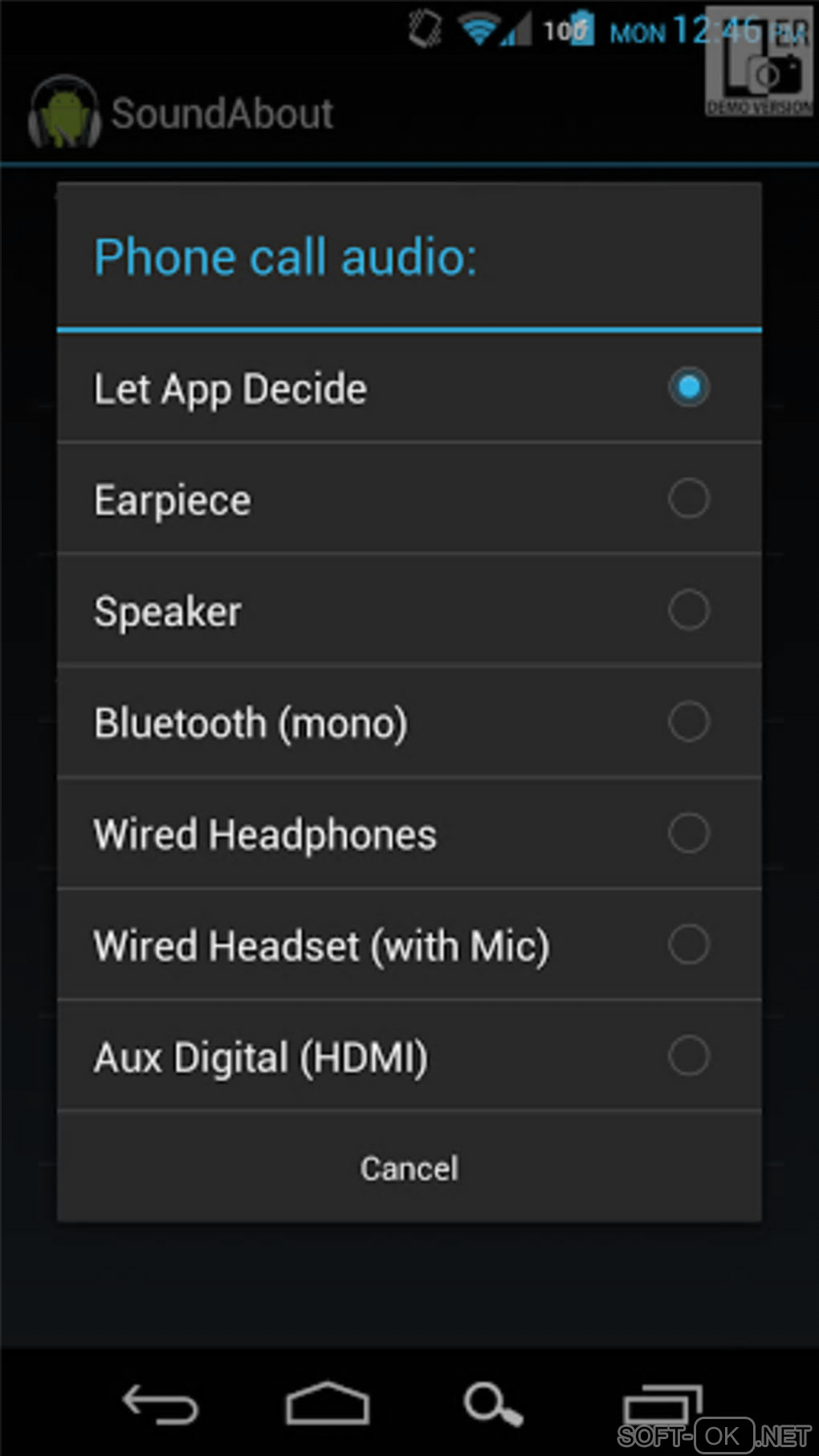
Task: Select Speaker as call audio output
Action: pyautogui.click(x=409, y=610)
